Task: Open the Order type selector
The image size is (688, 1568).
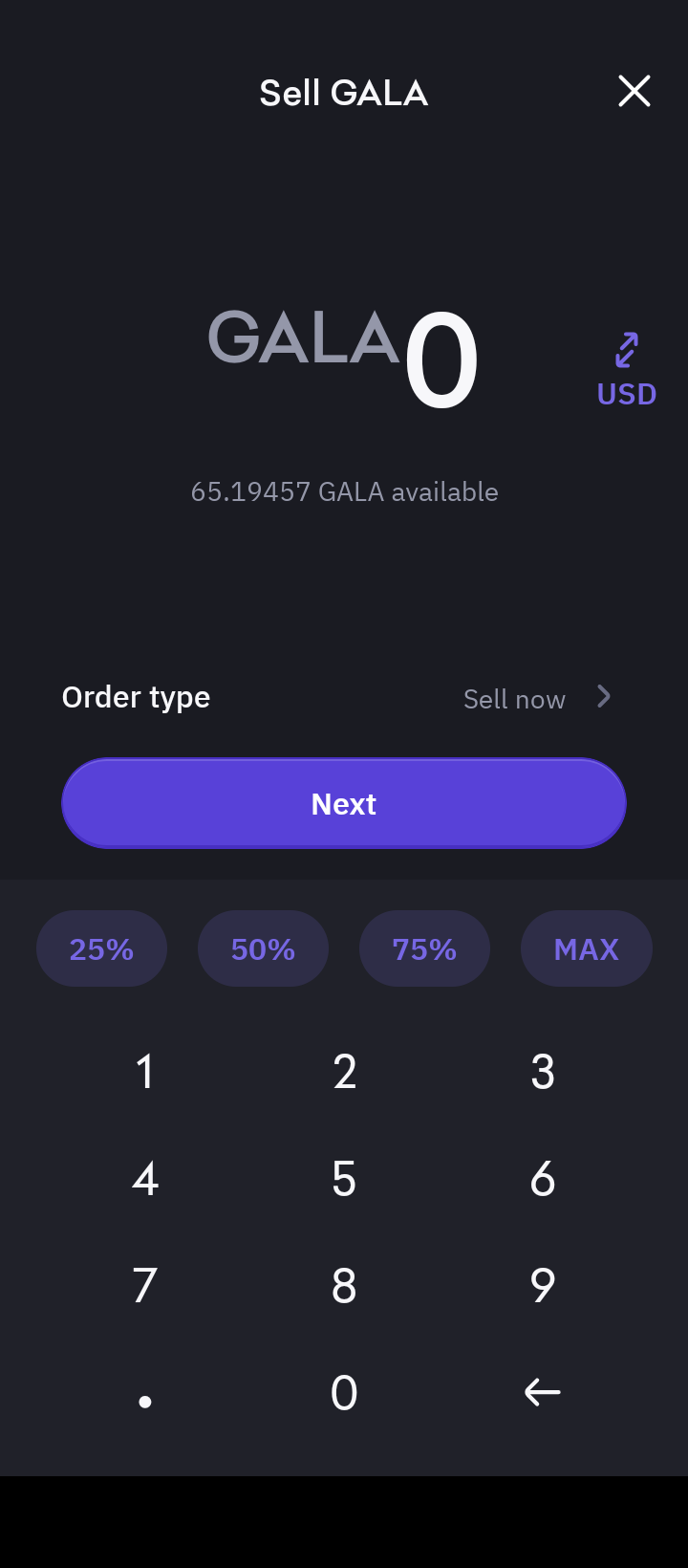Action: (x=535, y=698)
